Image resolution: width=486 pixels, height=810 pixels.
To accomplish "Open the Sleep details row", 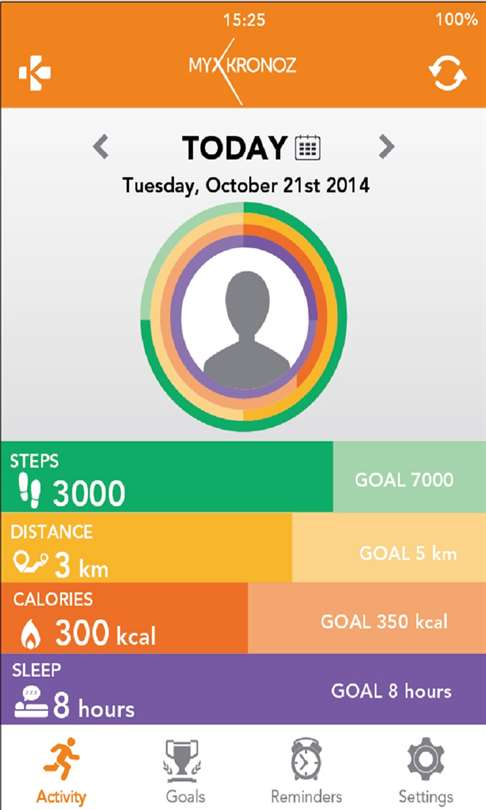I will (243, 689).
